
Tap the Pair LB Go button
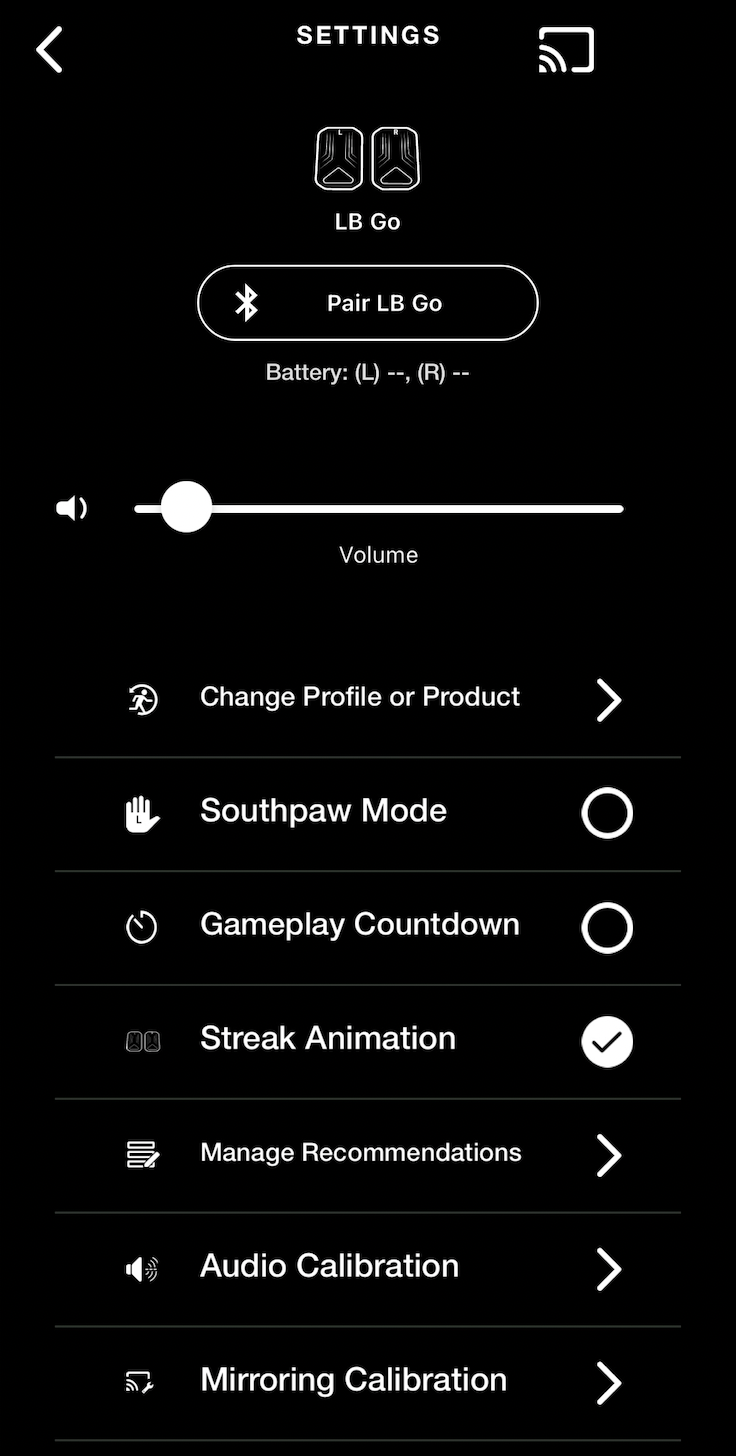coord(368,303)
